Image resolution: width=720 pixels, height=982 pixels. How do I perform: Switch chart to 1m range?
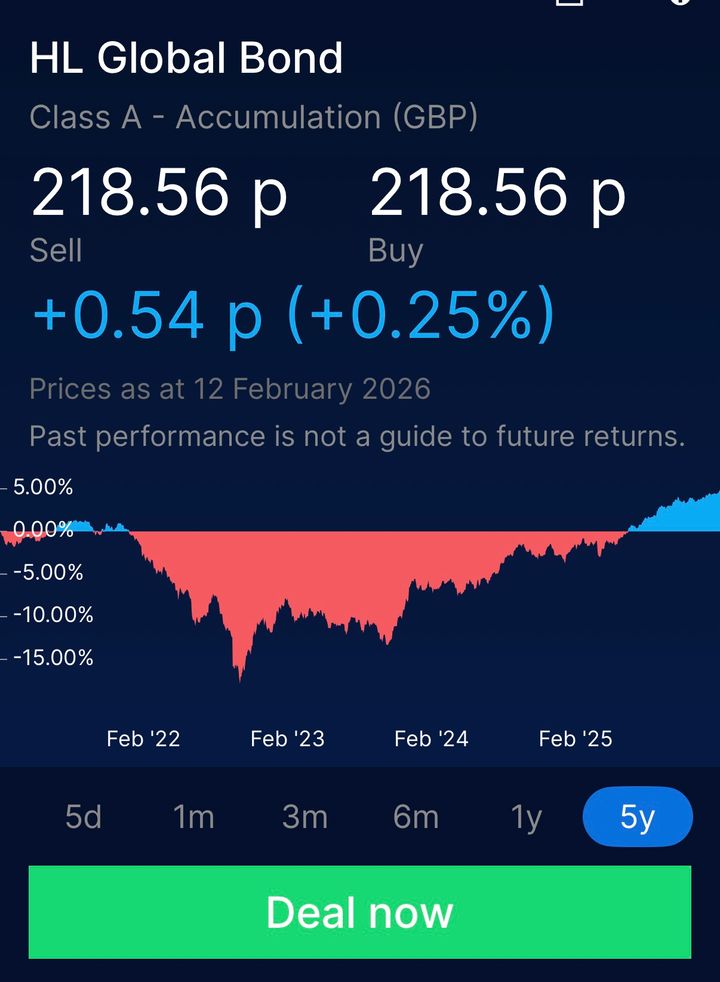point(194,817)
